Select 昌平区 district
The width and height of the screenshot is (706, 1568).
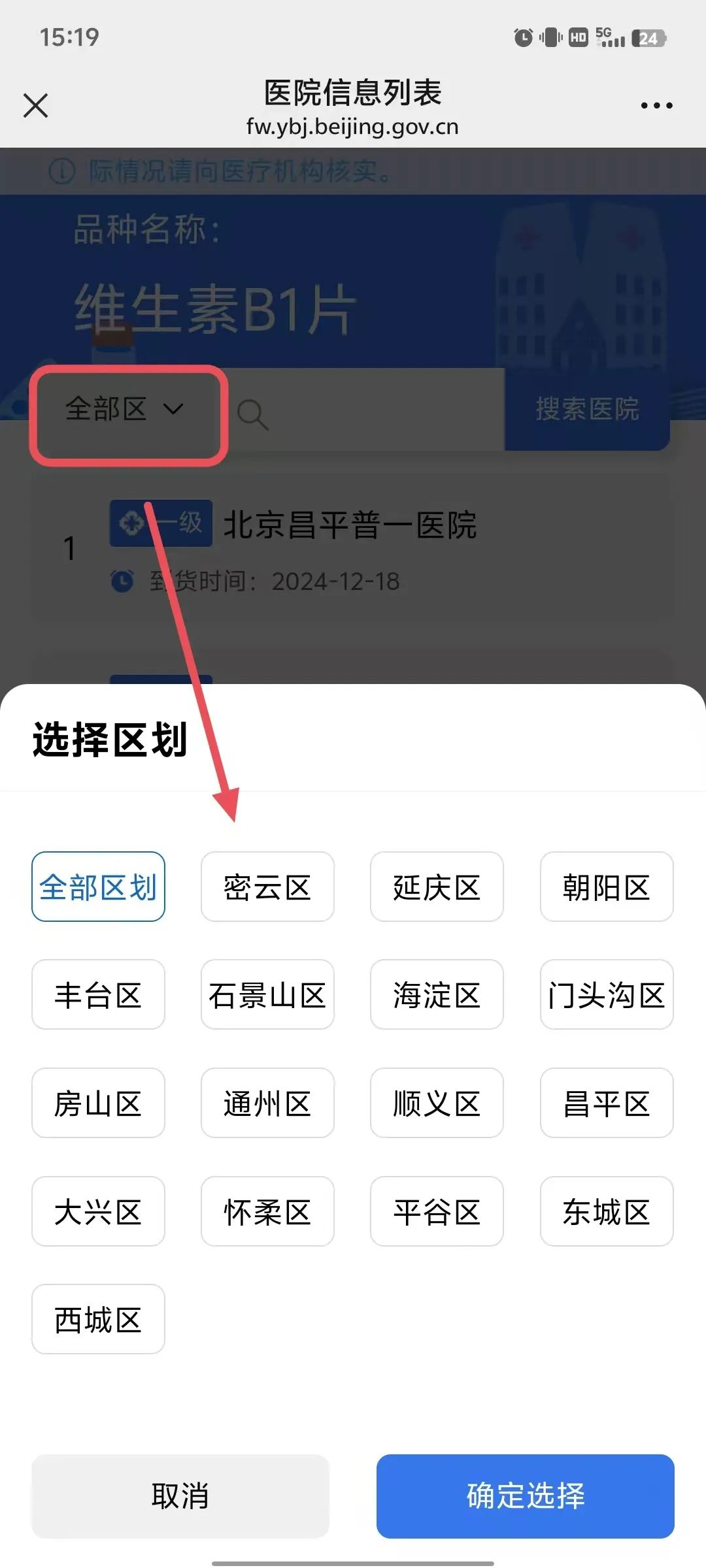point(606,1103)
